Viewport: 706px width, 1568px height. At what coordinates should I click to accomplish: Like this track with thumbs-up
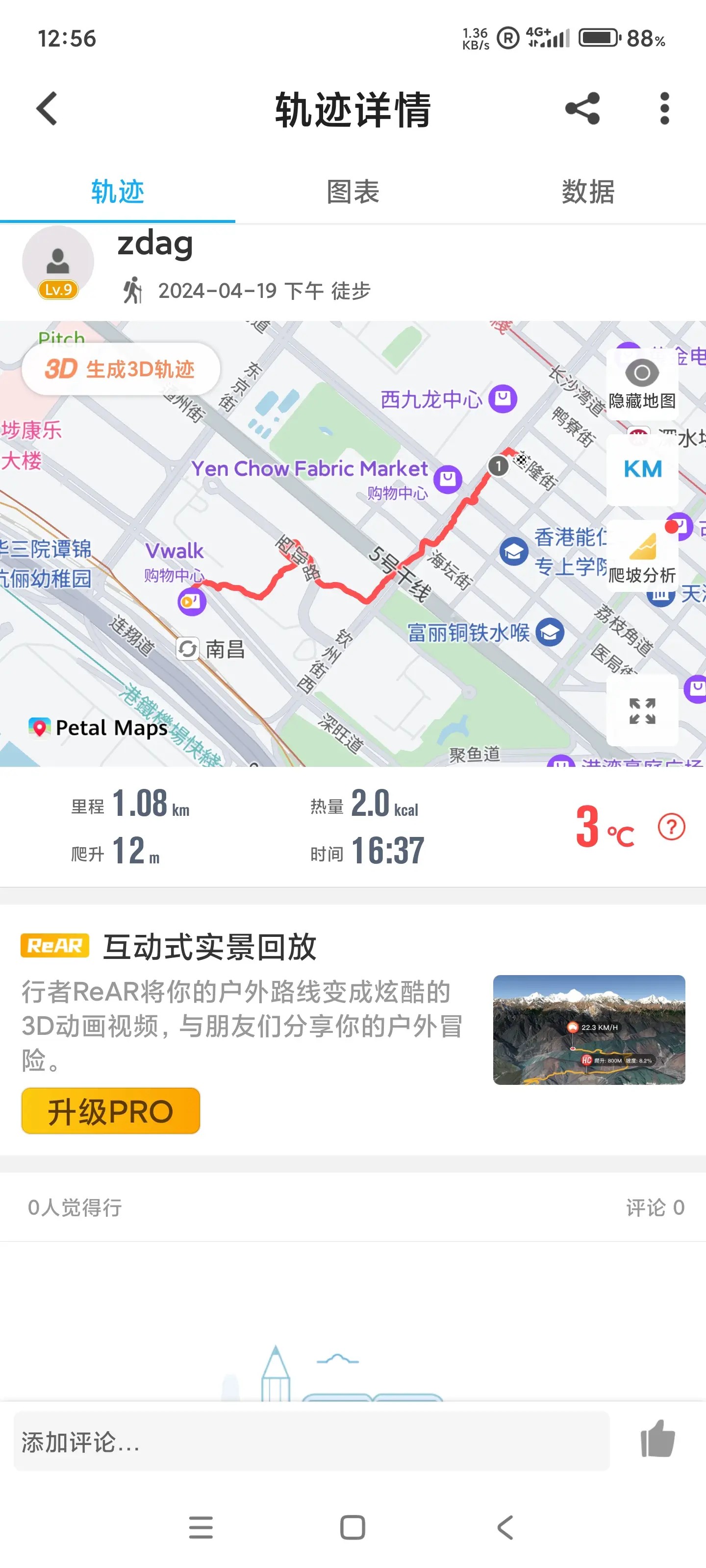(x=658, y=1439)
